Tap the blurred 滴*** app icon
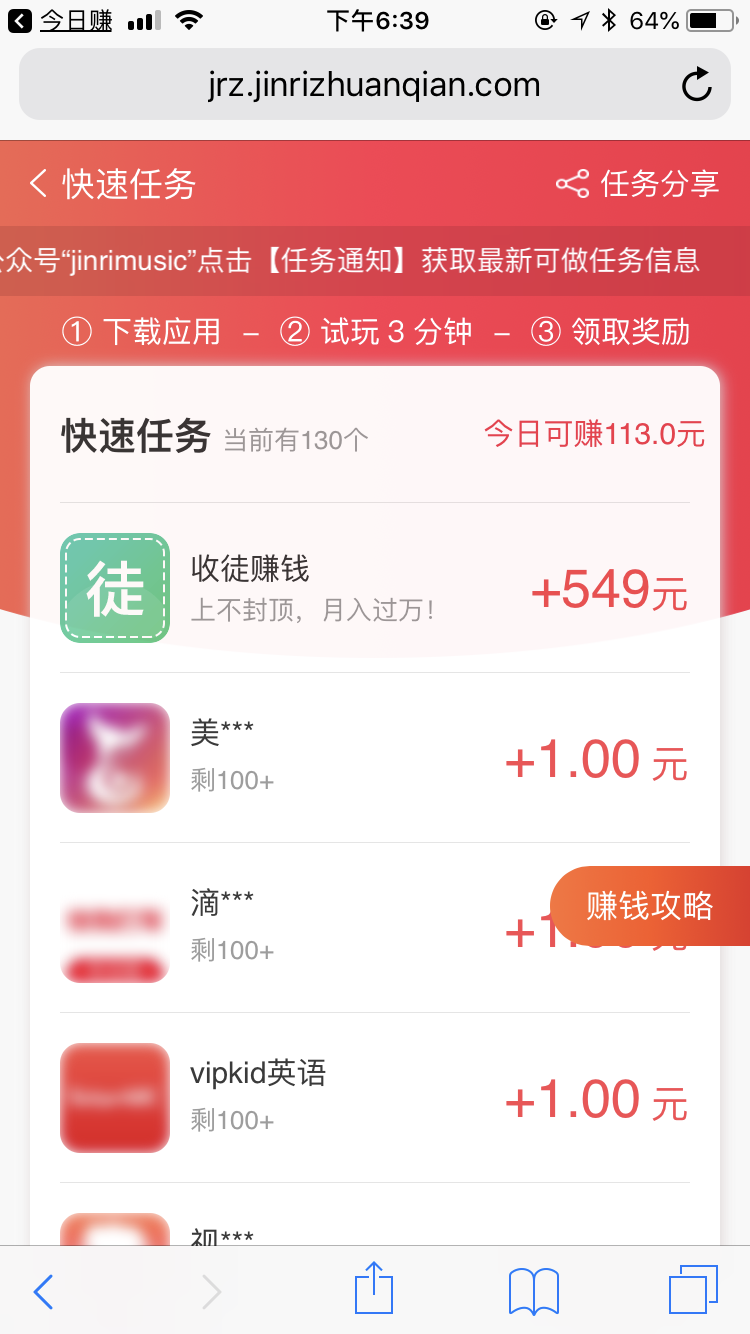 [x=114, y=927]
